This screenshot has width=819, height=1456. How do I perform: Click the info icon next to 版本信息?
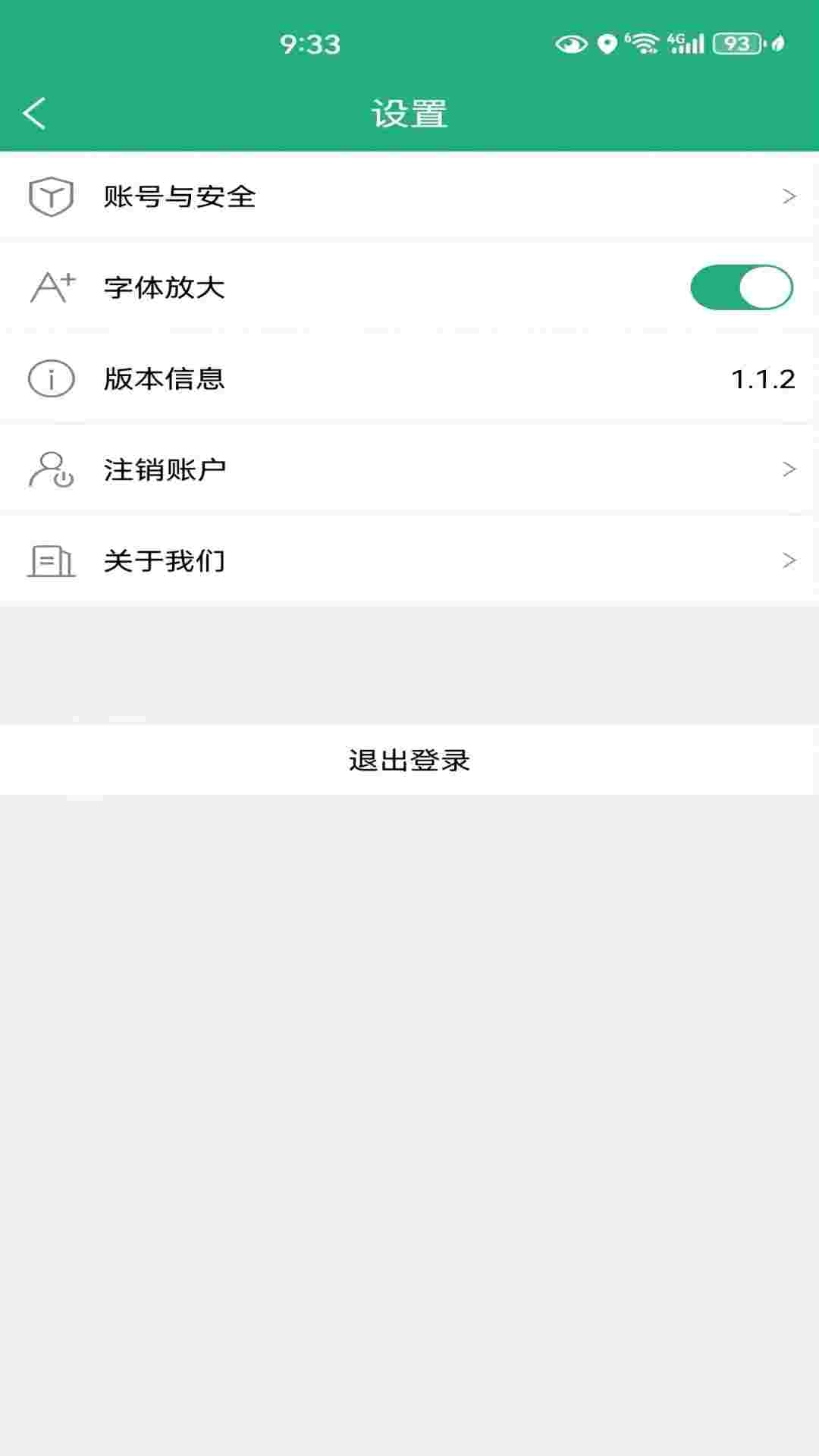click(x=50, y=378)
